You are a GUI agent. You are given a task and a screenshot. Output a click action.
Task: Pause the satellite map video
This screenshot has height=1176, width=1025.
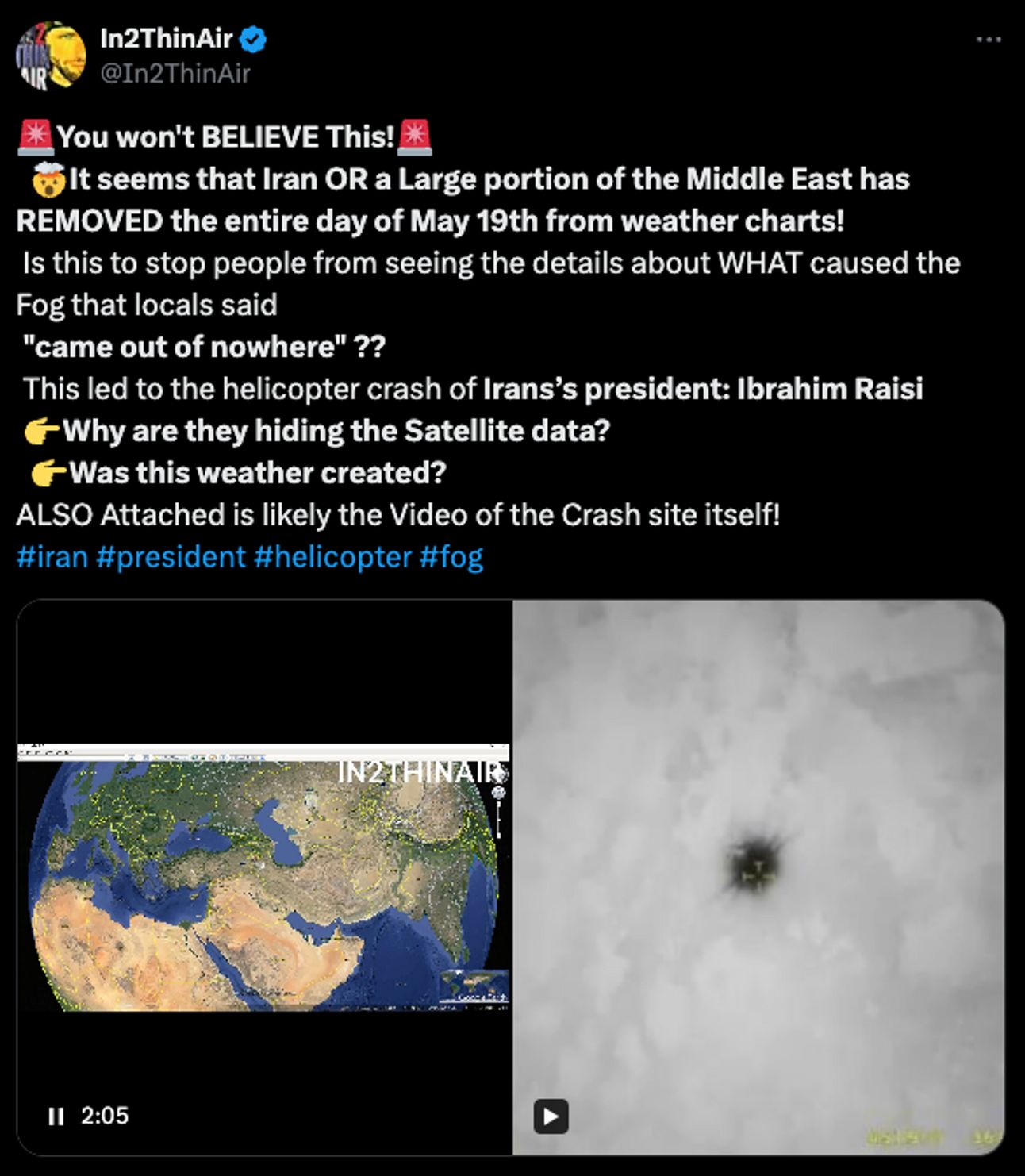pyautogui.click(x=56, y=1116)
